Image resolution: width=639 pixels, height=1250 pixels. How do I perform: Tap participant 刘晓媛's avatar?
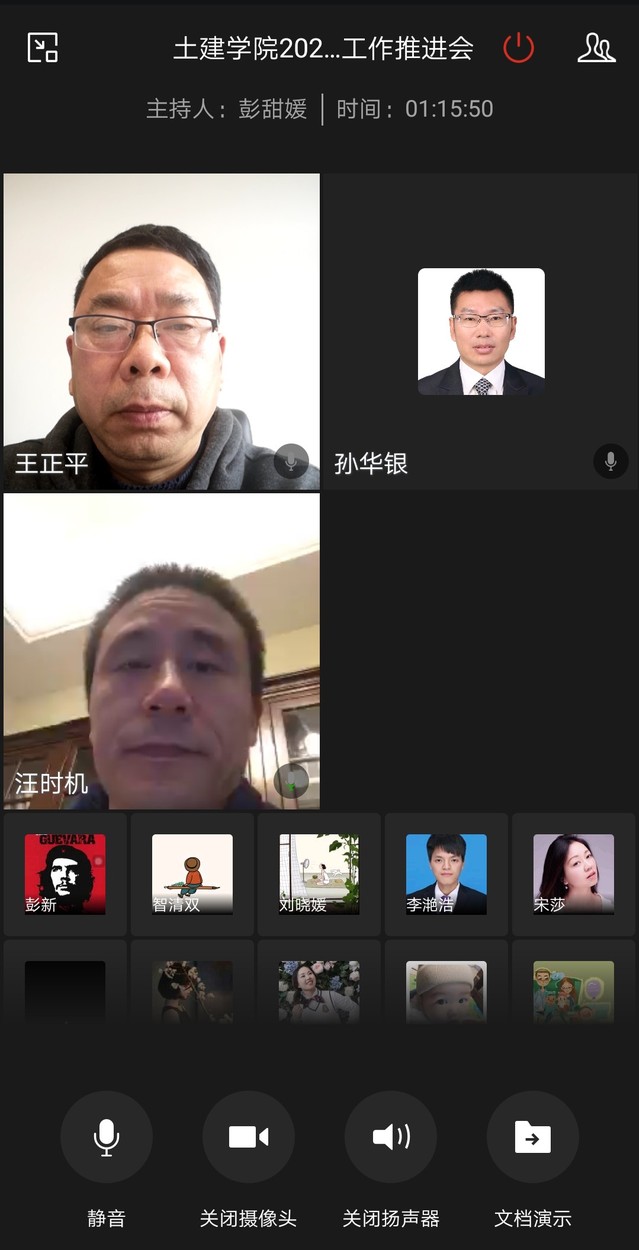coord(319,874)
